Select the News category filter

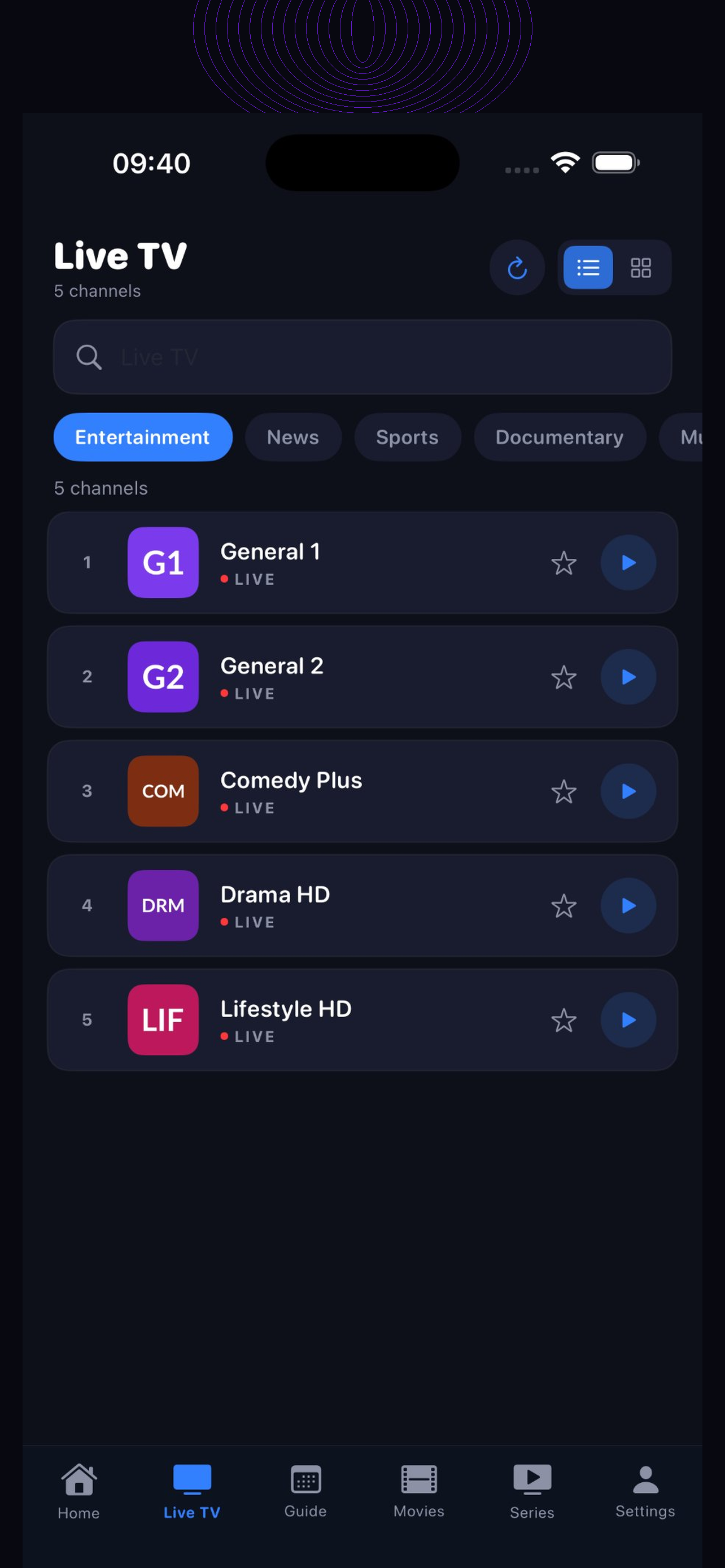(293, 436)
